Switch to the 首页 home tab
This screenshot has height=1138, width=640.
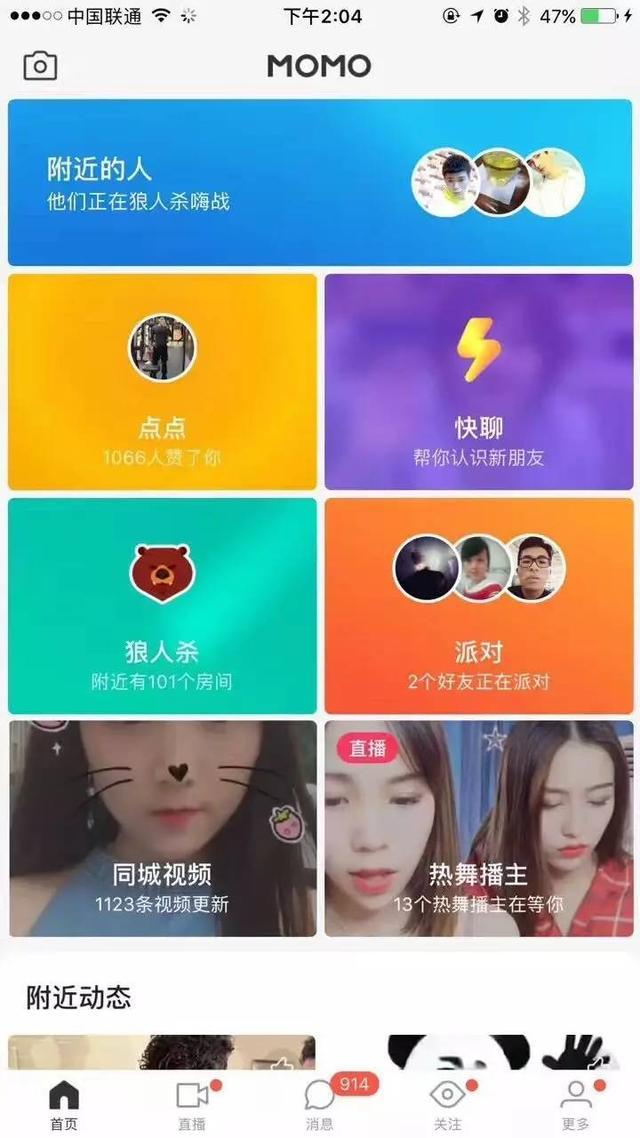pyautogui.click(x=63, y=1105)
